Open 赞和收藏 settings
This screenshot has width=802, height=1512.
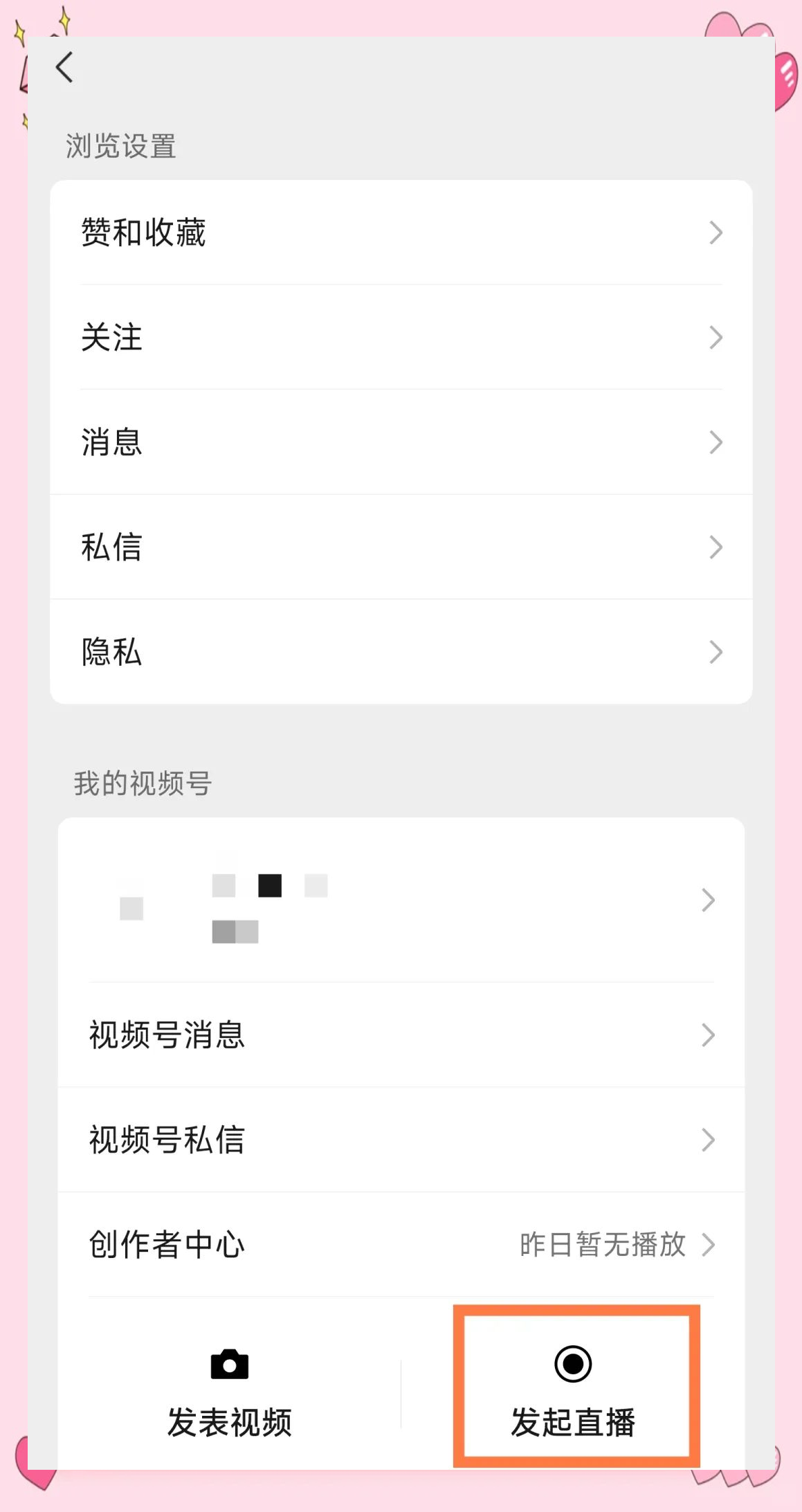coord(401,233)
